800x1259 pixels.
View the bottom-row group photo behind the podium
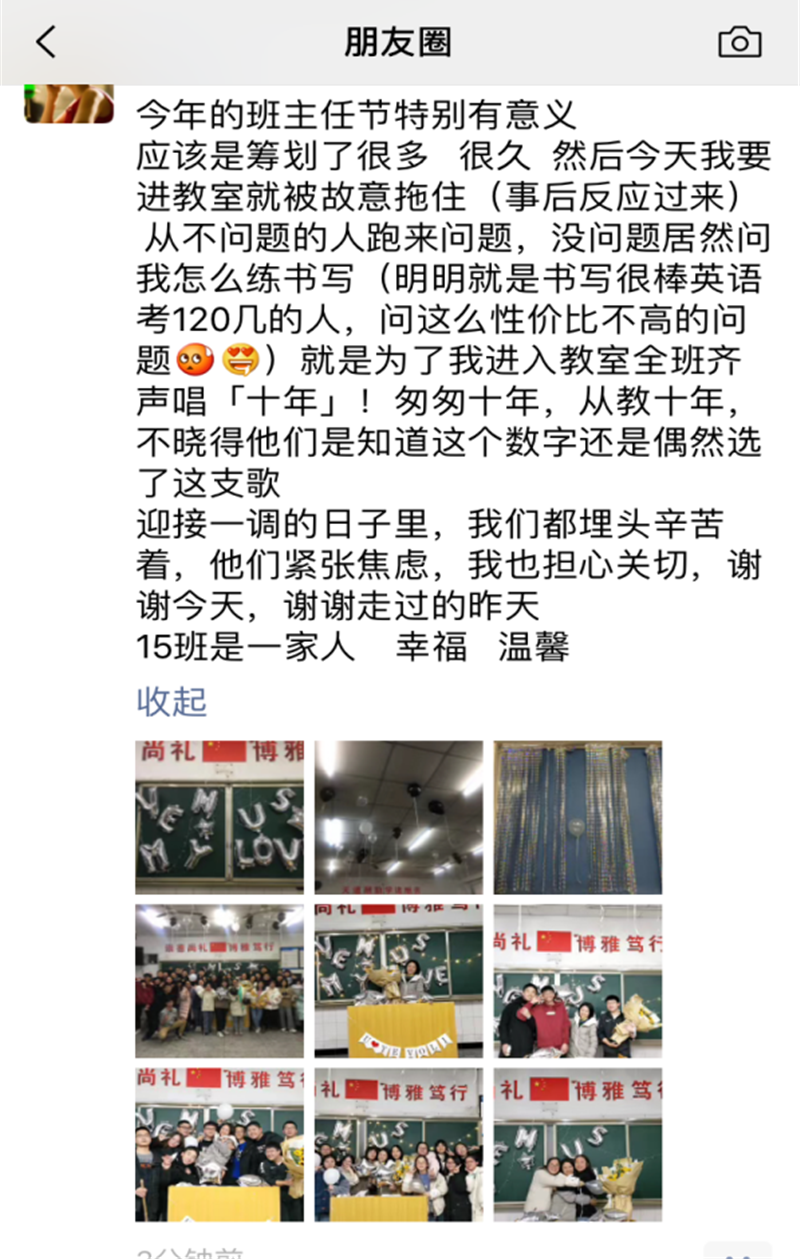398,1144
